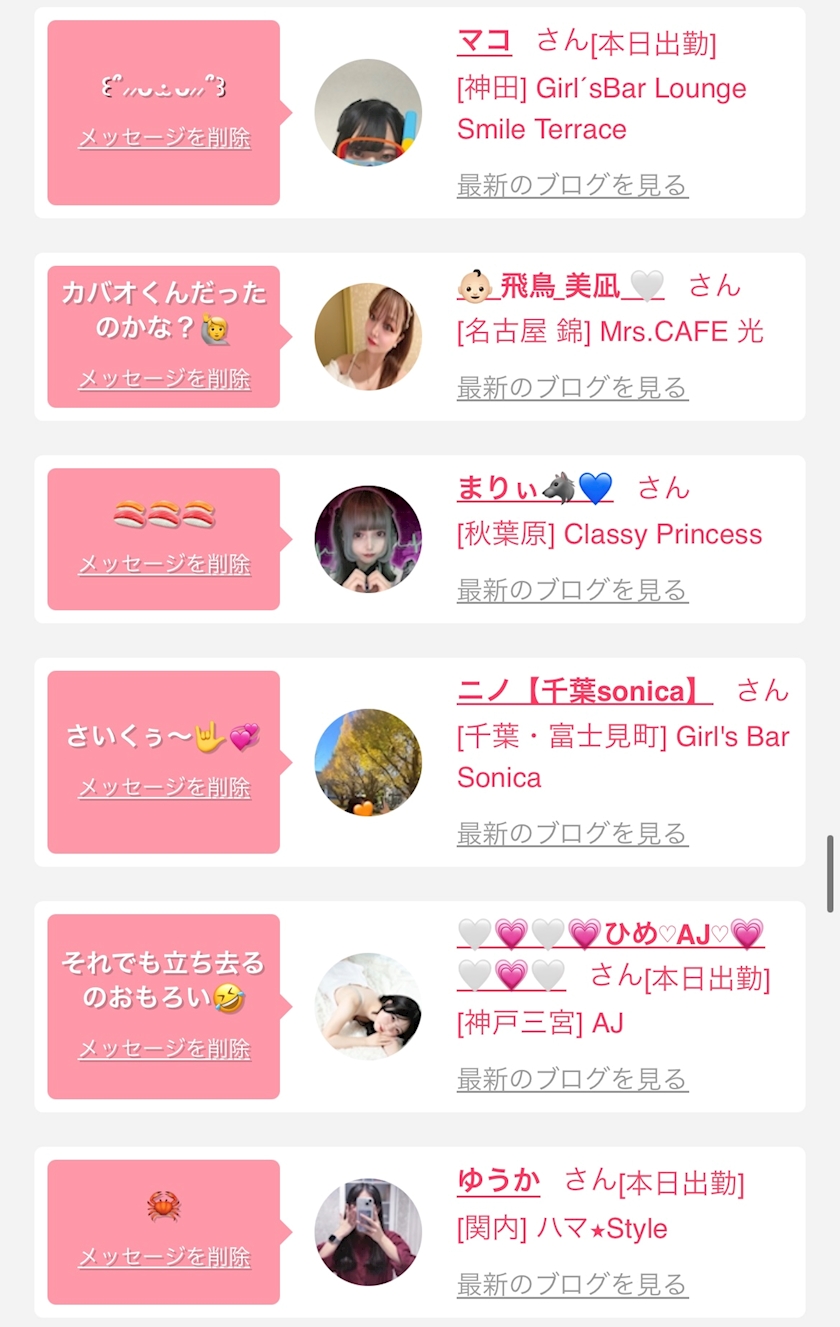840x1327 pixels.
Task: Tap ゆうか's profile photo
Action: (x=368, y=1232)
